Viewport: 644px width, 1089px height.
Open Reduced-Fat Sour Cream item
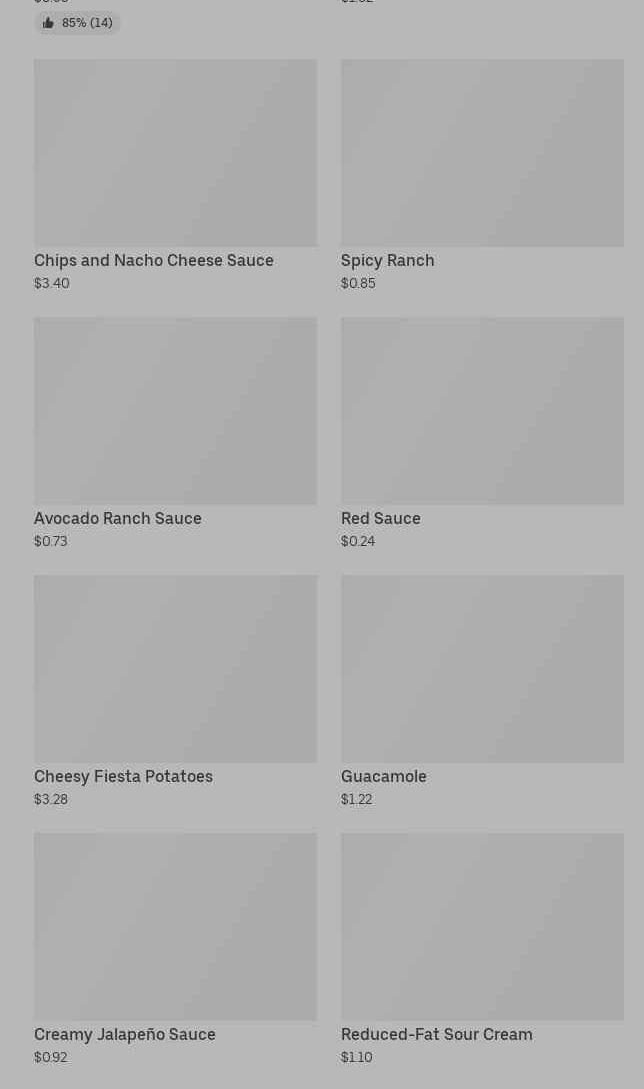point(482,949)
